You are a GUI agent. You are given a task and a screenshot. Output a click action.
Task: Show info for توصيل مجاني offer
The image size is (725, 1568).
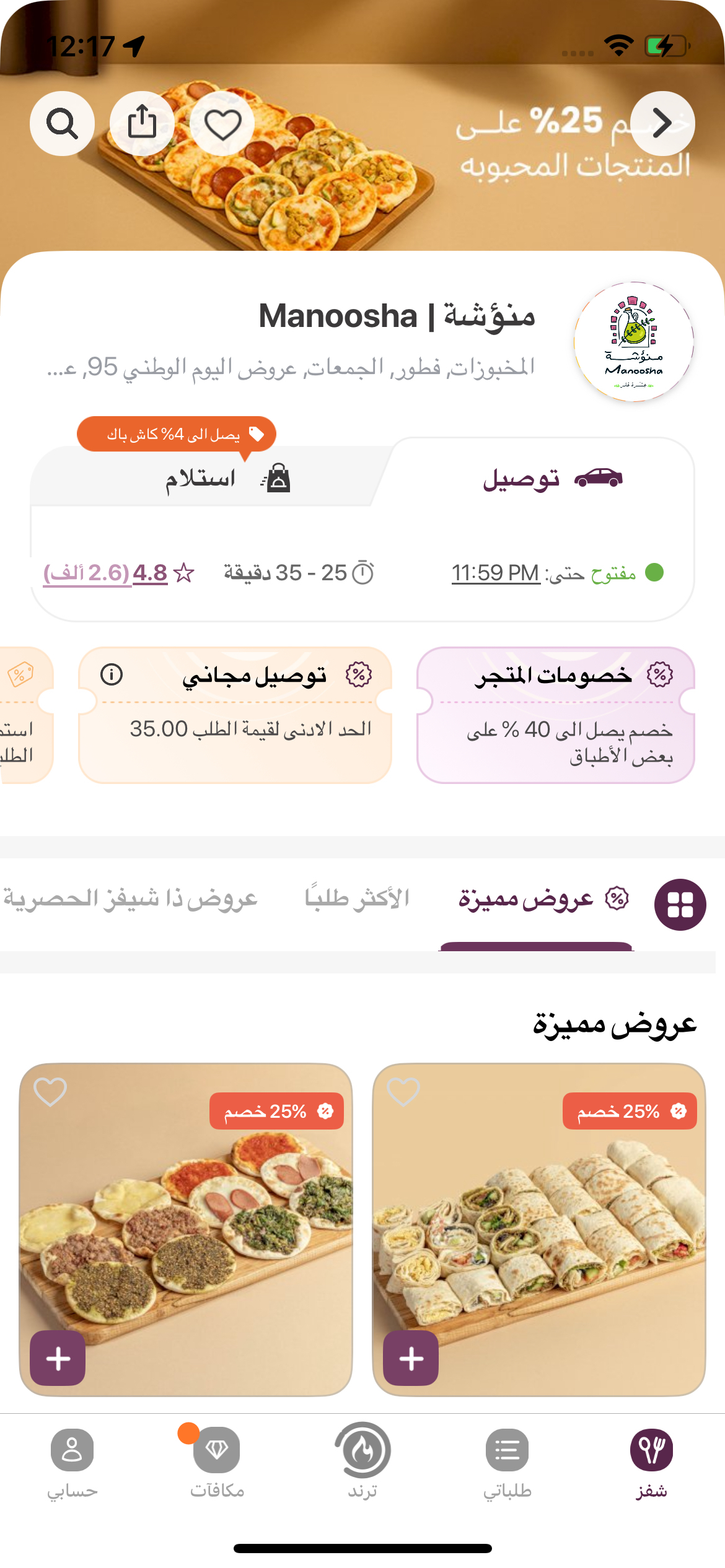point(112,674)
